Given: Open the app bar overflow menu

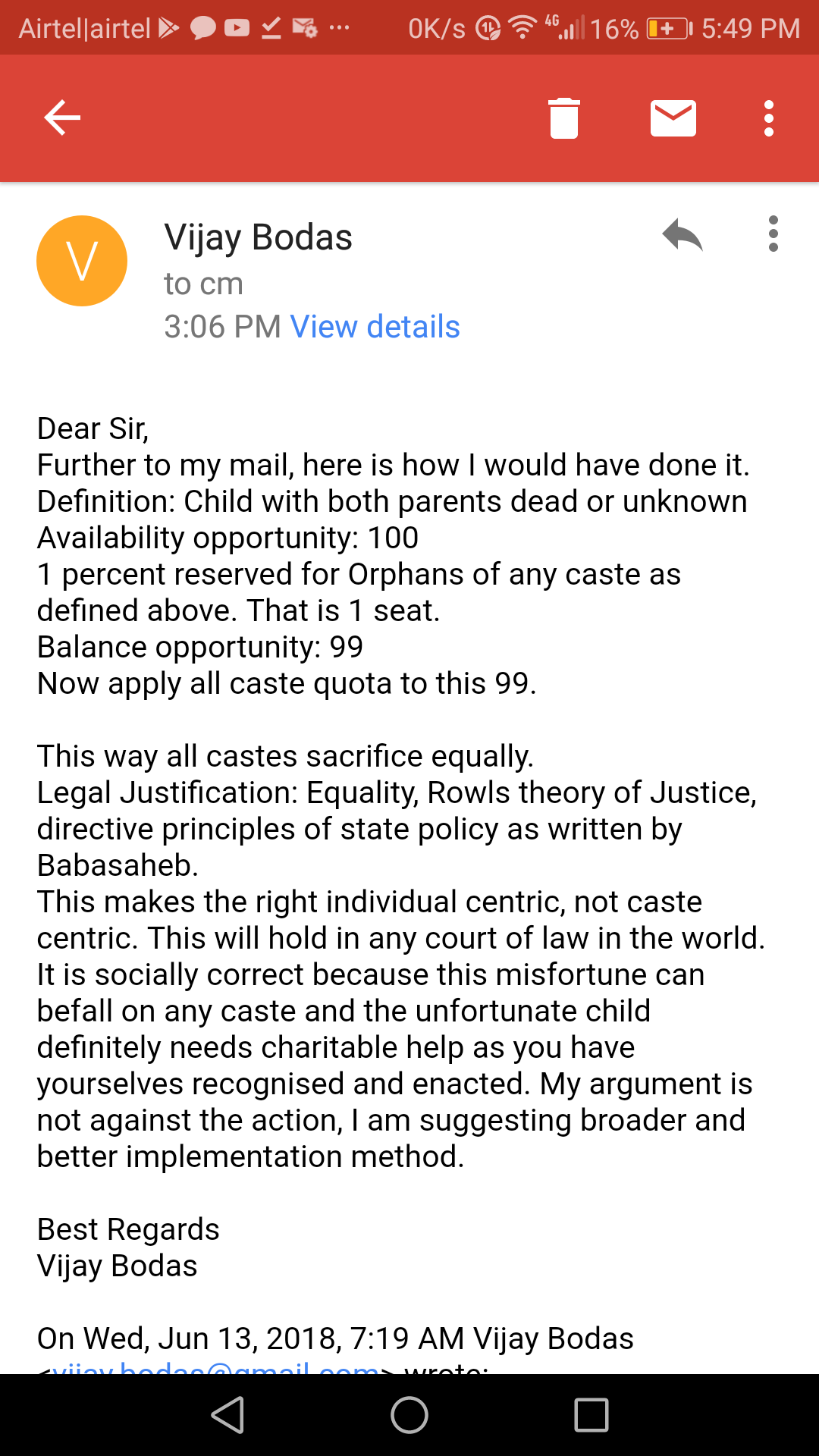Looking at the screenshot, I should point(769,118).
